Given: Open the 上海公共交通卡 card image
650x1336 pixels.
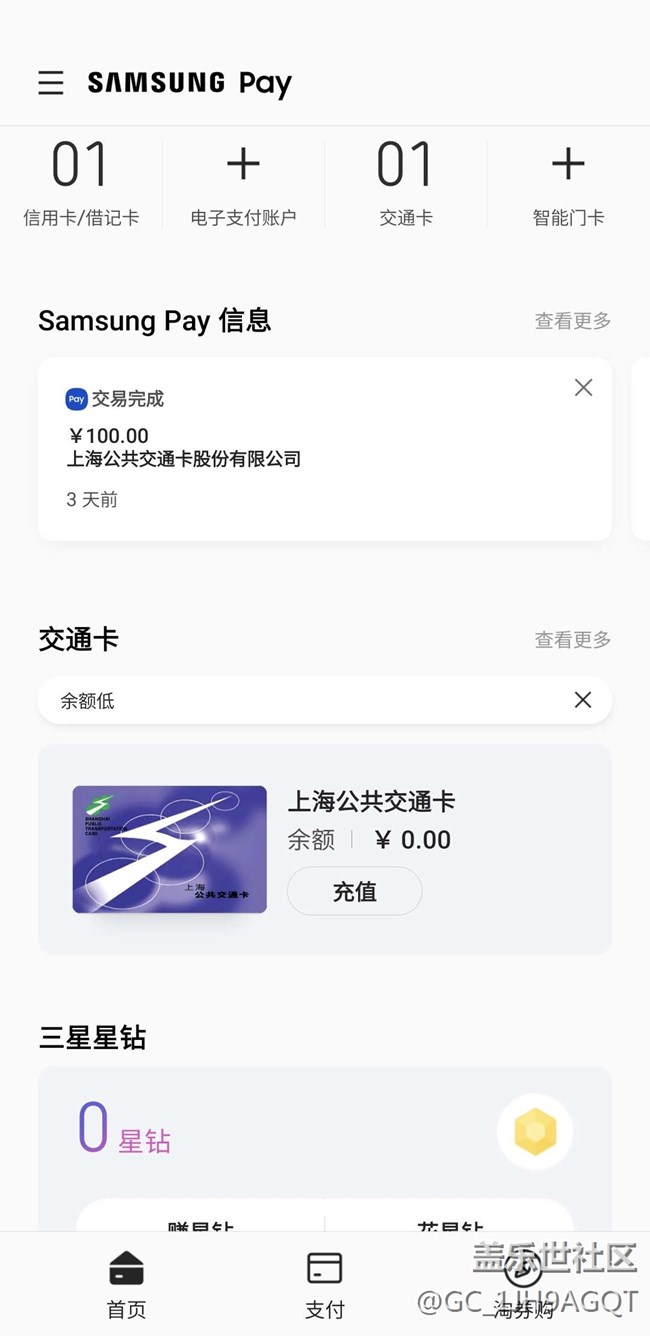Looking at the screenshot, I should coord(169,849).
